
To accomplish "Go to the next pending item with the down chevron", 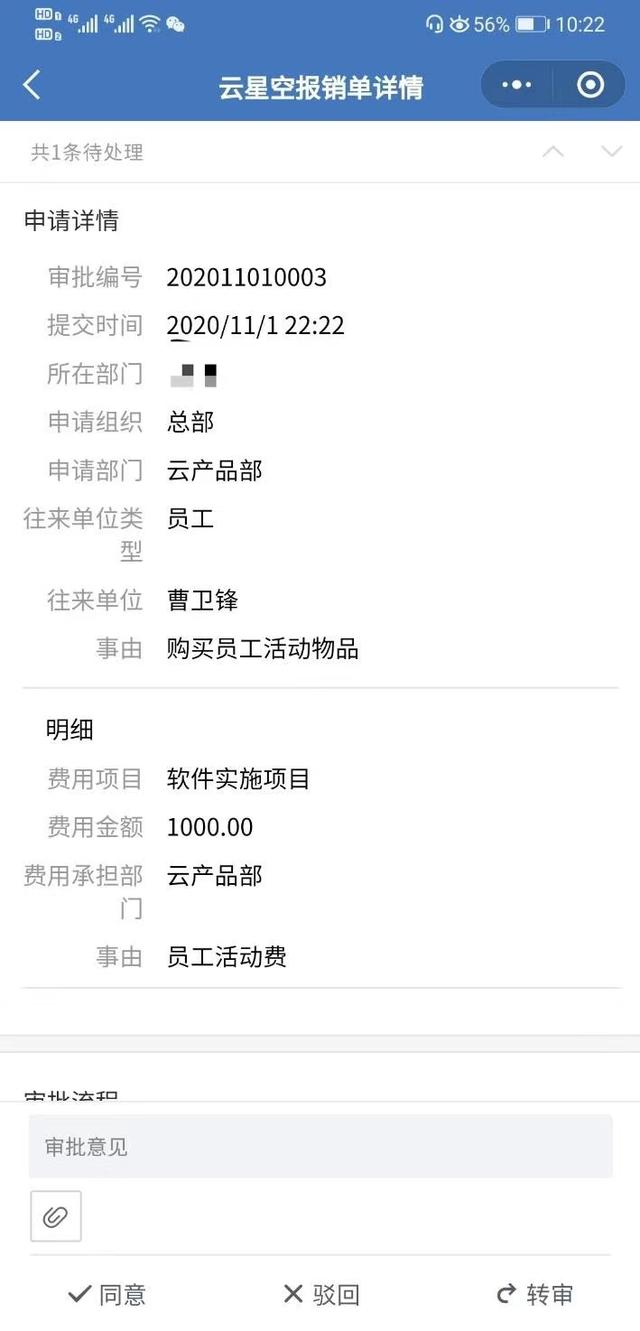I will coord(611,152).
